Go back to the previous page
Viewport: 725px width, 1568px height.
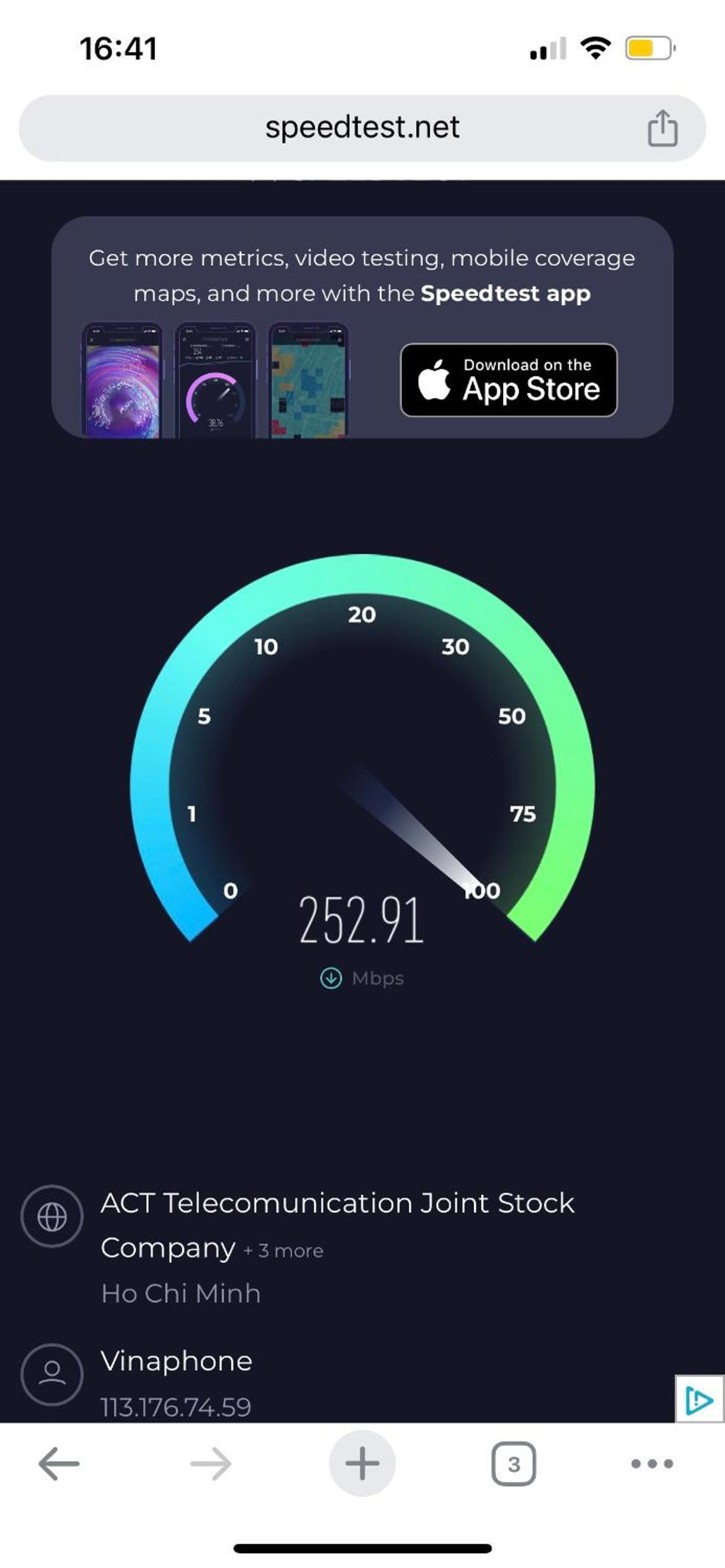point(59,1463)
